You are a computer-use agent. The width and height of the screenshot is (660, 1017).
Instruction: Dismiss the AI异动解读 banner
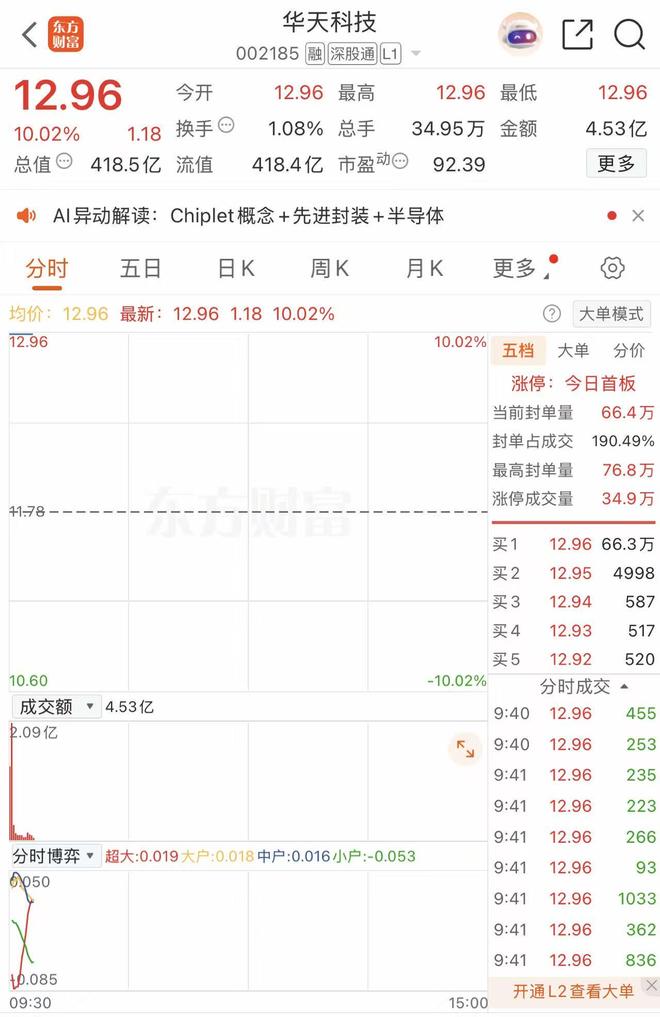(638, 216)
